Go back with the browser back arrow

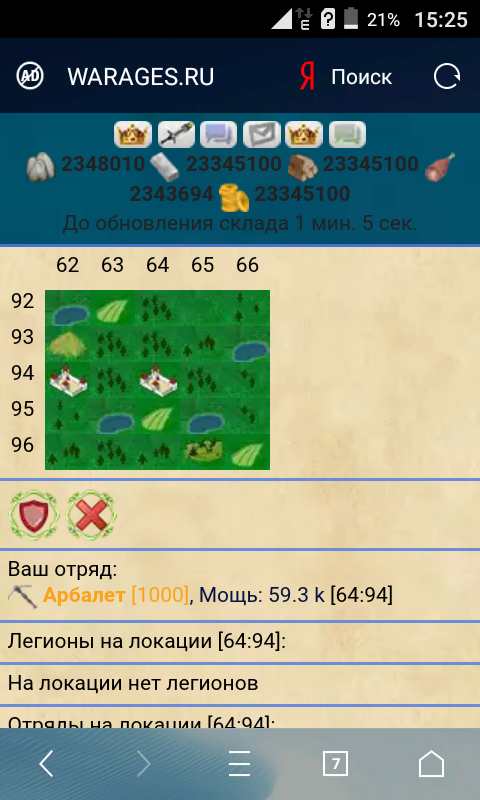pos(46,764)
